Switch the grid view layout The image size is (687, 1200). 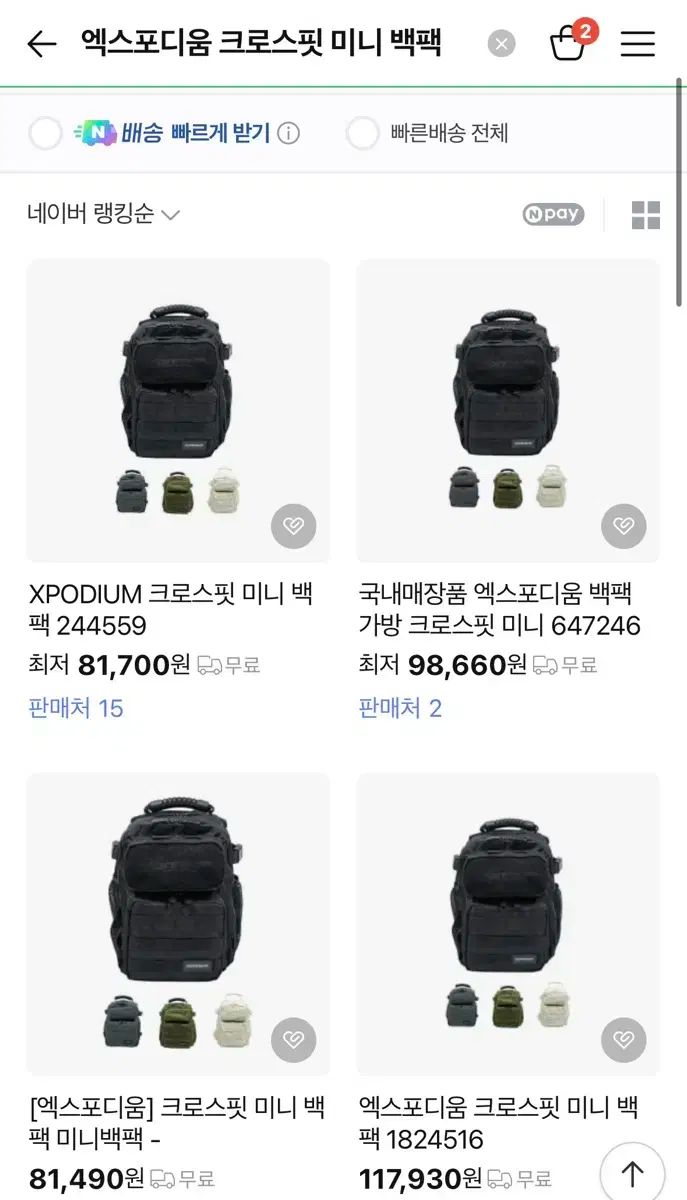646,215
